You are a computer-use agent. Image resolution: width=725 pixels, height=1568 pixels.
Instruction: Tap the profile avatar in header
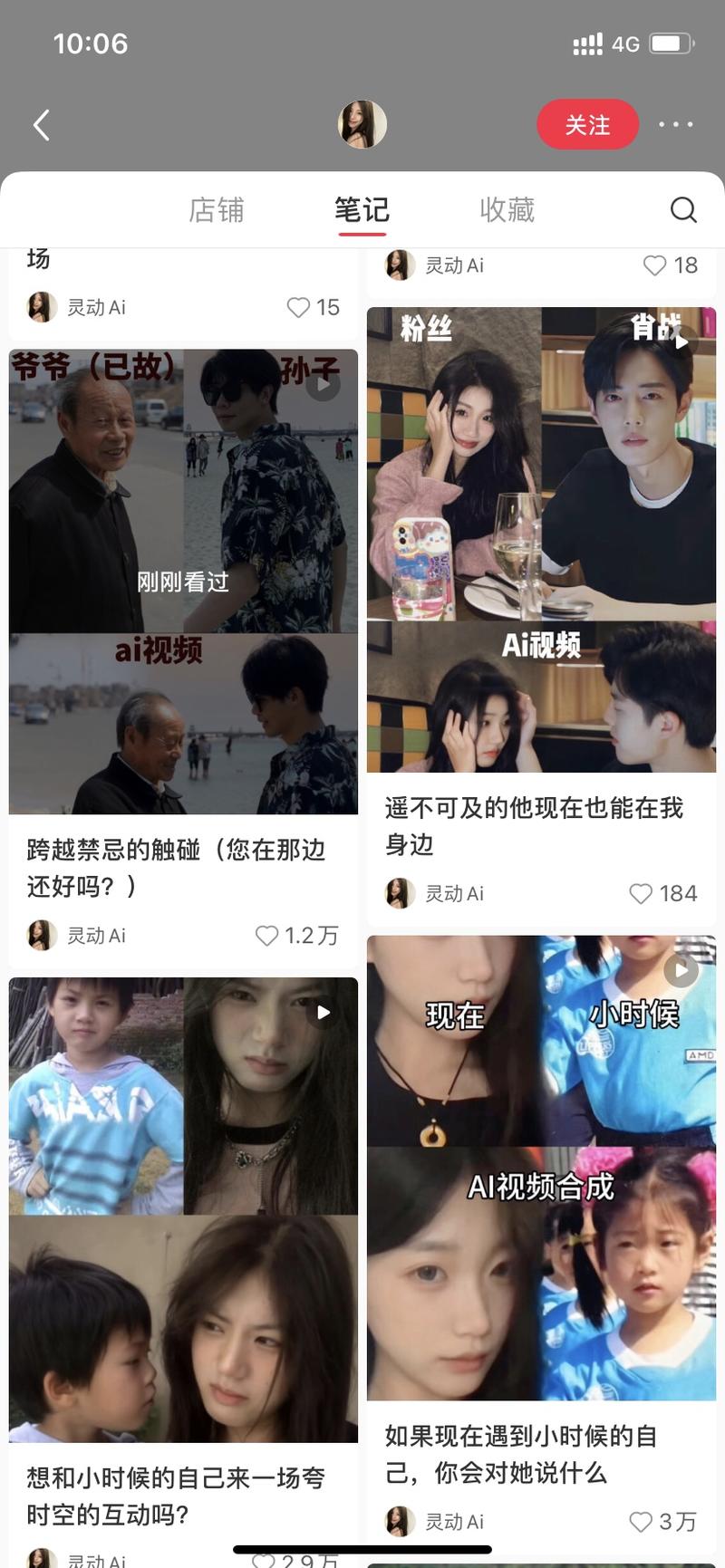click(x=362, y=124)
